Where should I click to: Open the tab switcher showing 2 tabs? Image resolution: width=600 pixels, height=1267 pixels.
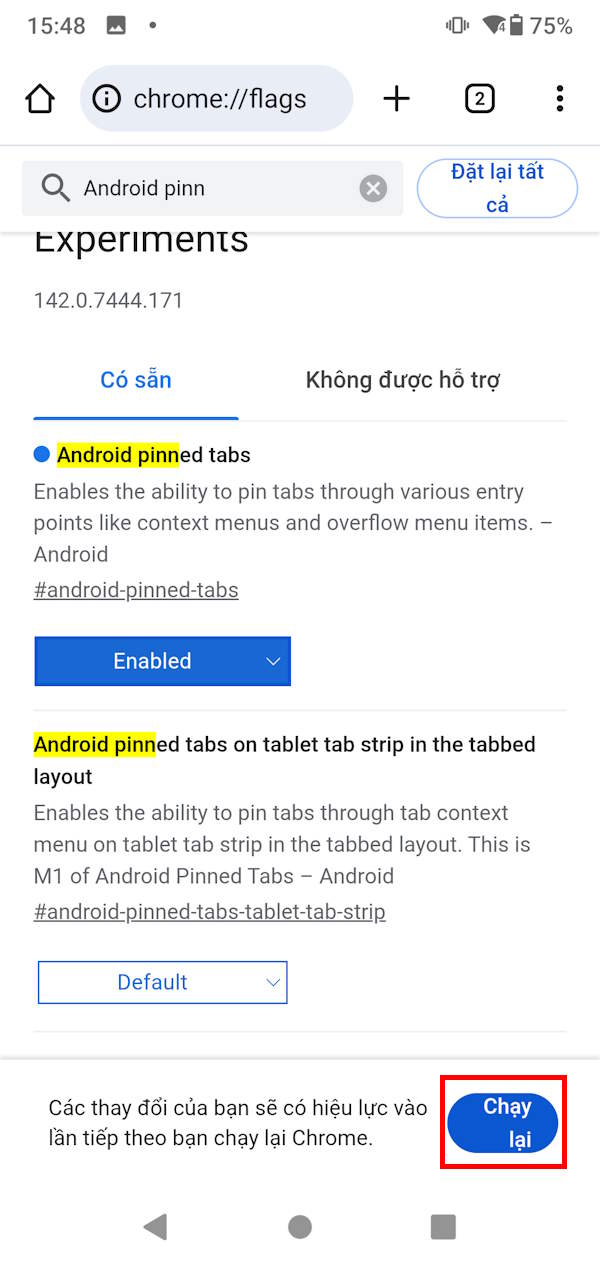480,99
